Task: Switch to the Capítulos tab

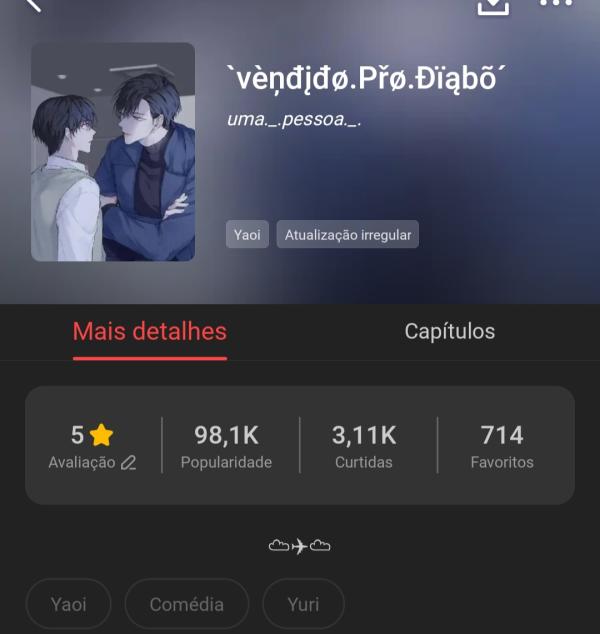Action: tap(449, 331)
